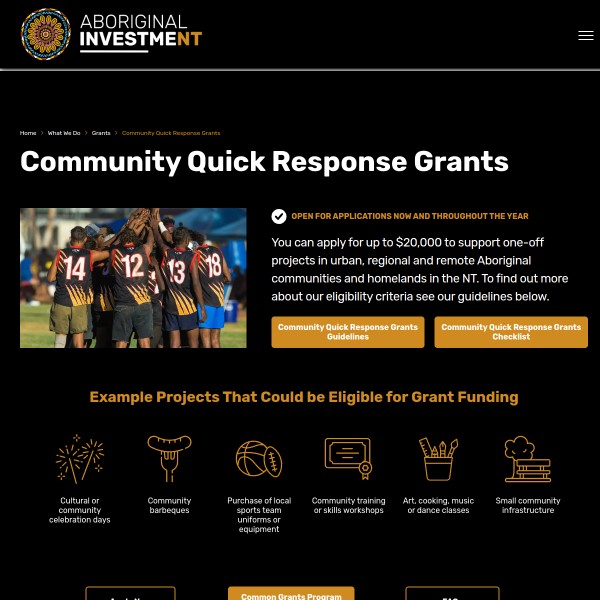Open the What We Do breadcrumb
Screen dimensions: 600x600
tap(64, 133)
